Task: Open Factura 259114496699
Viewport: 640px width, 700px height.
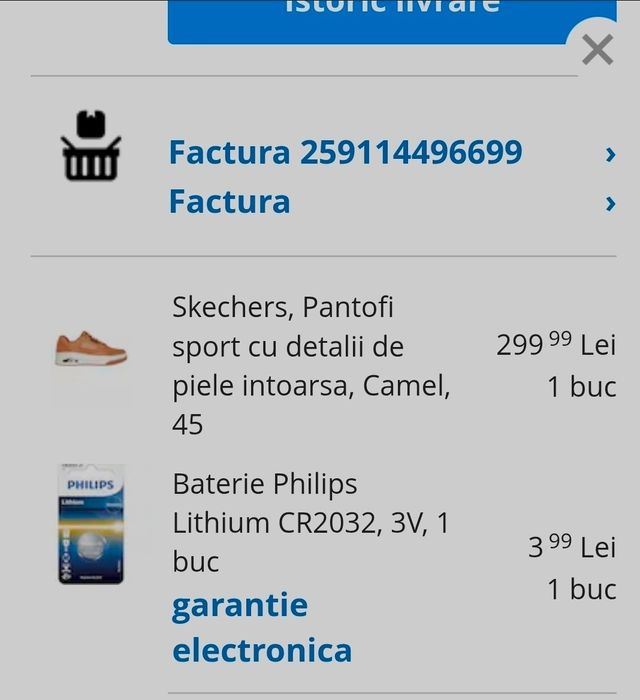Action: [x=345, y=153]
